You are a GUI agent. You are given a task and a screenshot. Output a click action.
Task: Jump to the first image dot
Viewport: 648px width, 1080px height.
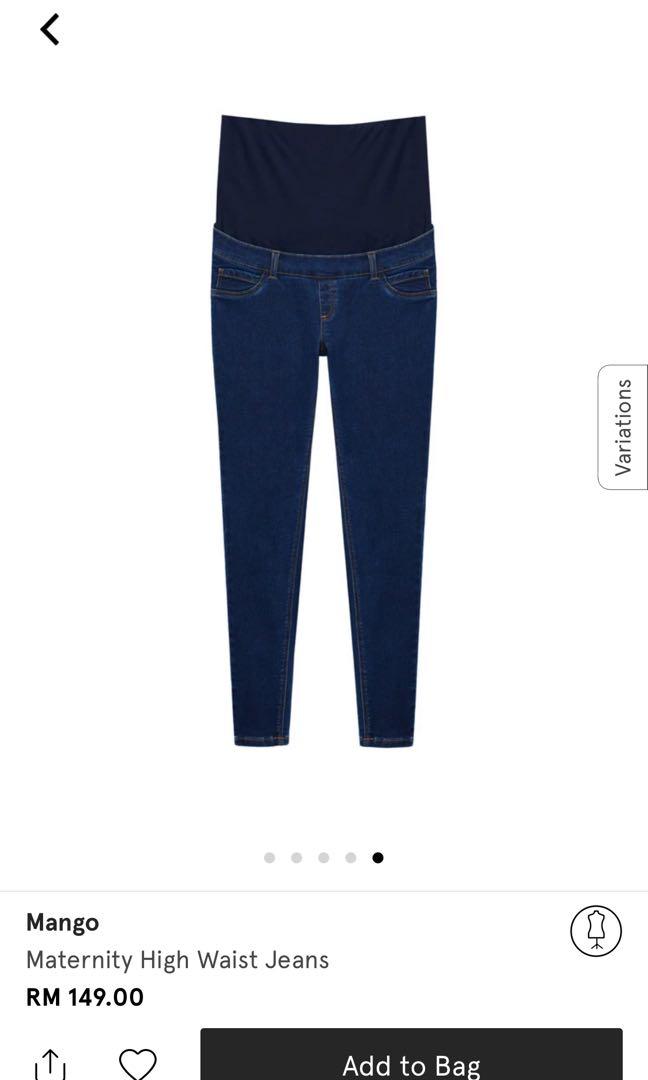pyautogui.click(x=270, y=857)
